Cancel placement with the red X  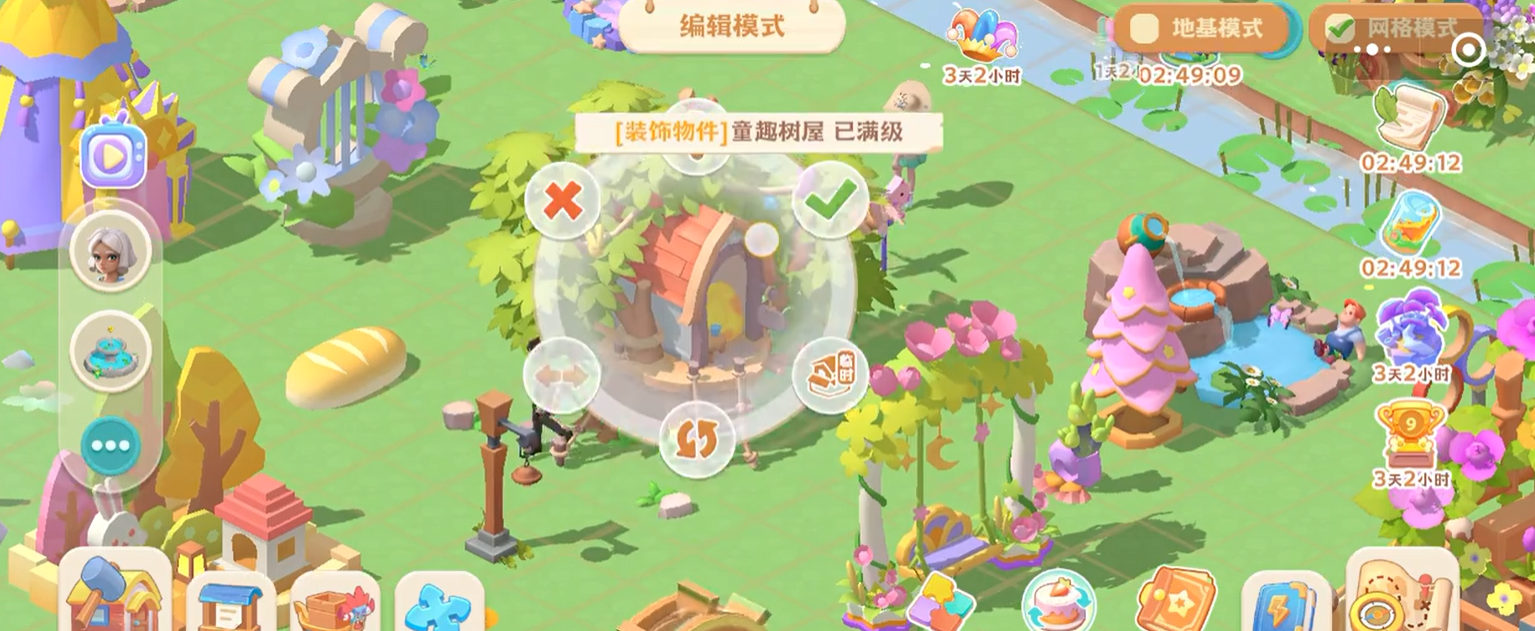(x=563, y=201)
